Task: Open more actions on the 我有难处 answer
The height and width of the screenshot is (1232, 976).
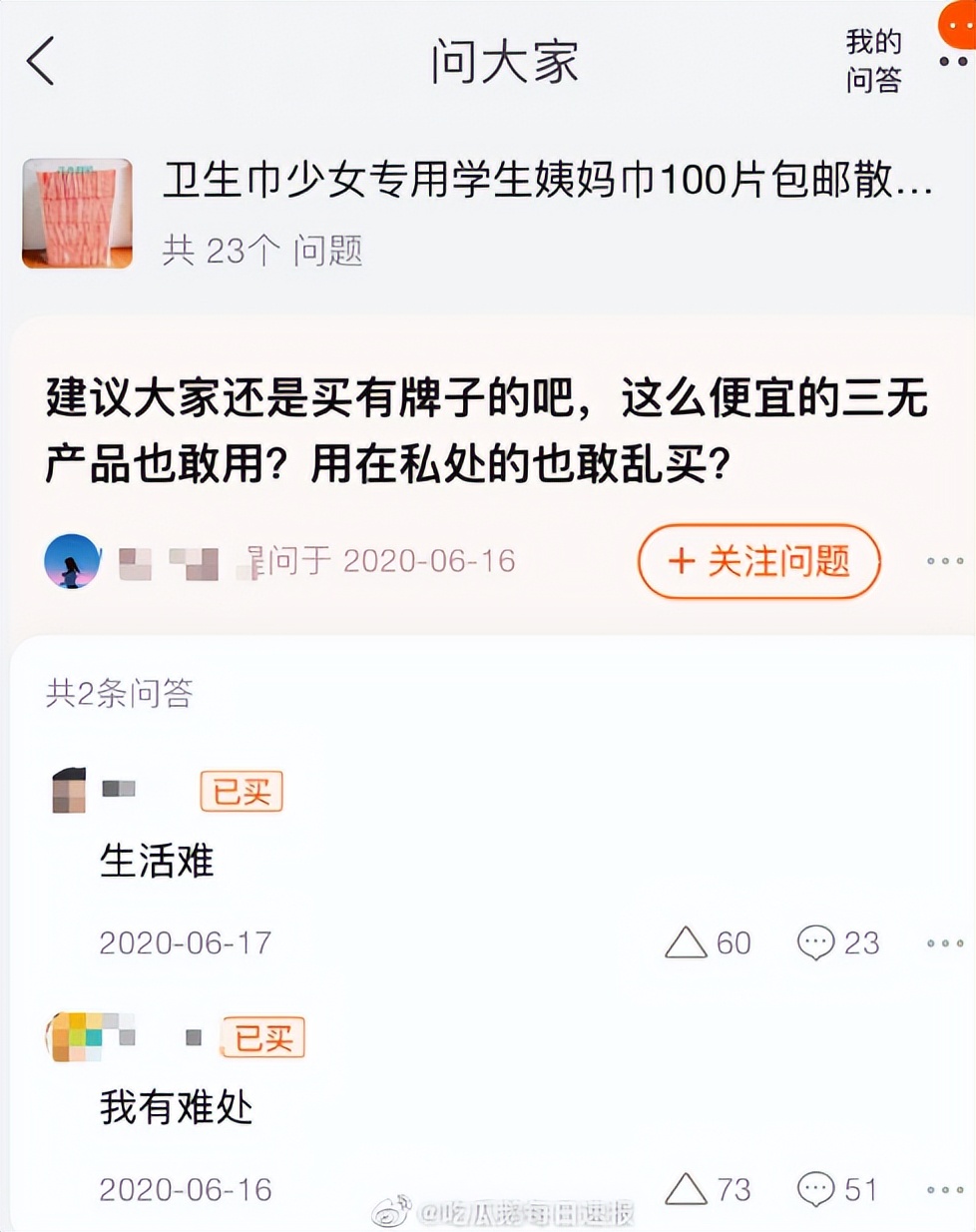Action: tap(941, 1190)
